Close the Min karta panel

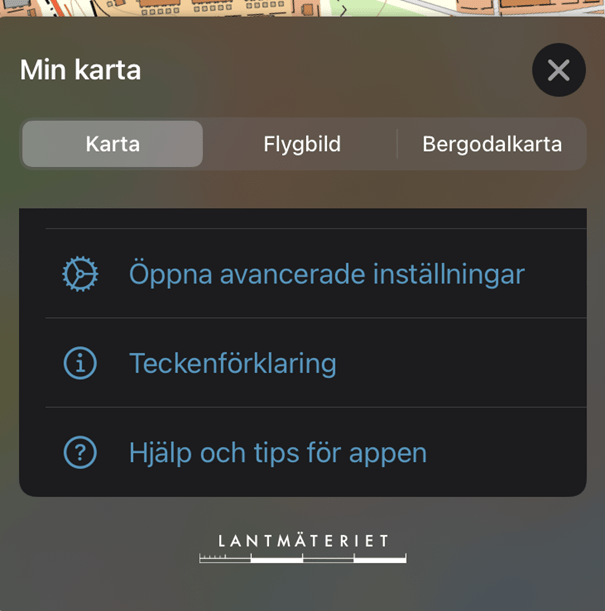(x=558, y=70)
